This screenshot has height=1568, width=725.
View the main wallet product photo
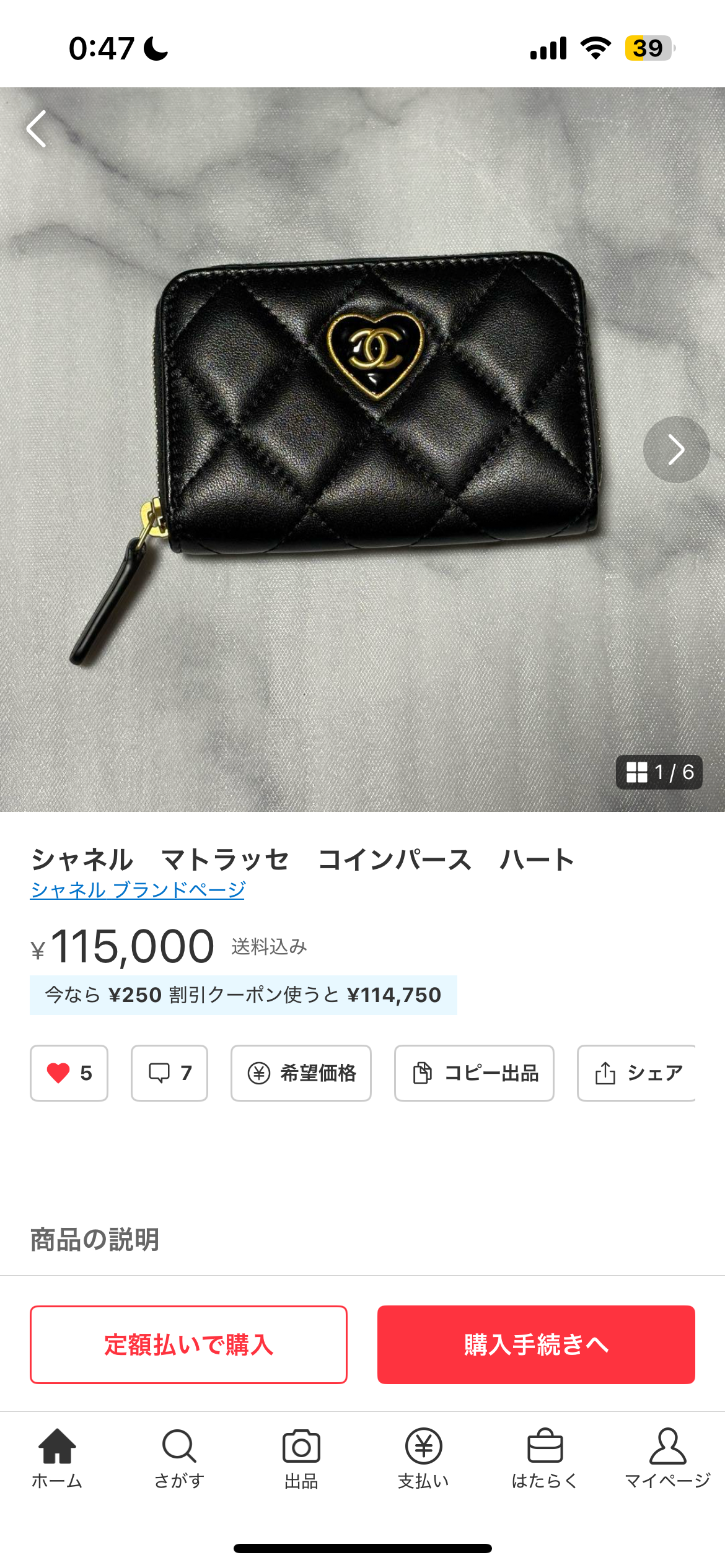point(362,433)
